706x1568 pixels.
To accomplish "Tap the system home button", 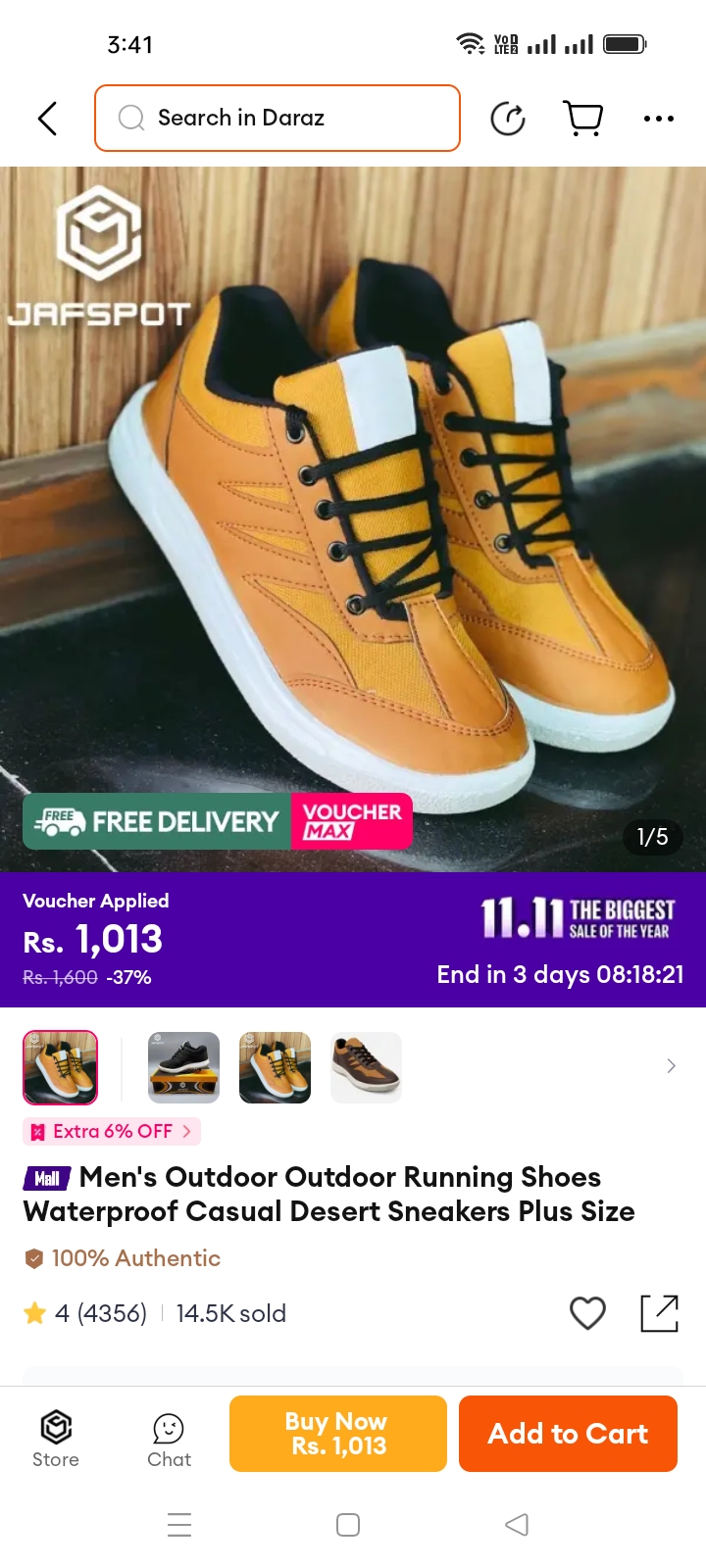I will coord(348,1525).
